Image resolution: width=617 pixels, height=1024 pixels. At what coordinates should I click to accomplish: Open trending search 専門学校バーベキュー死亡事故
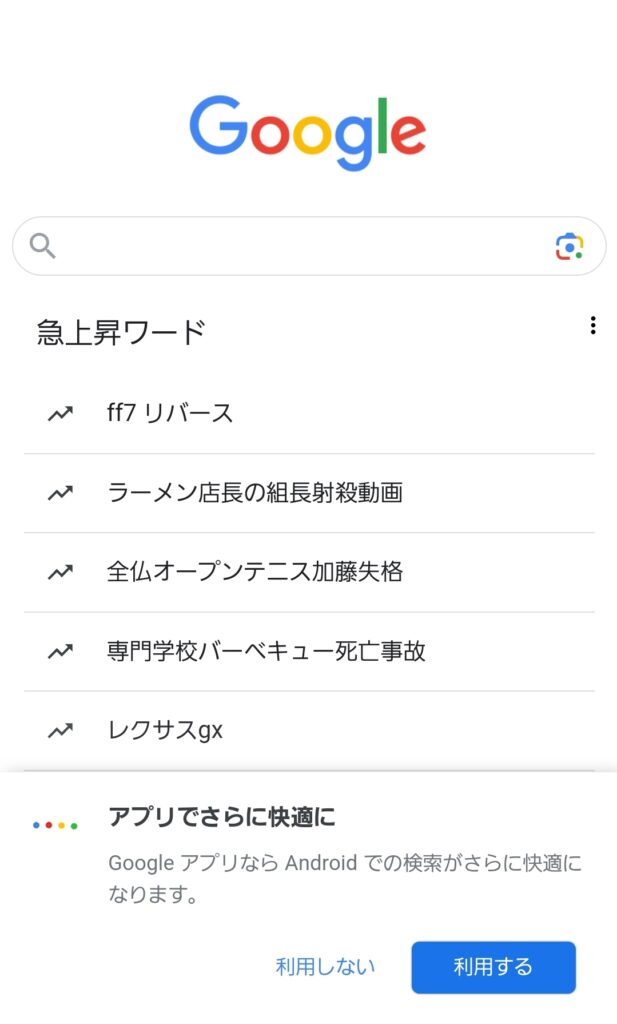(x=309, y=652)
